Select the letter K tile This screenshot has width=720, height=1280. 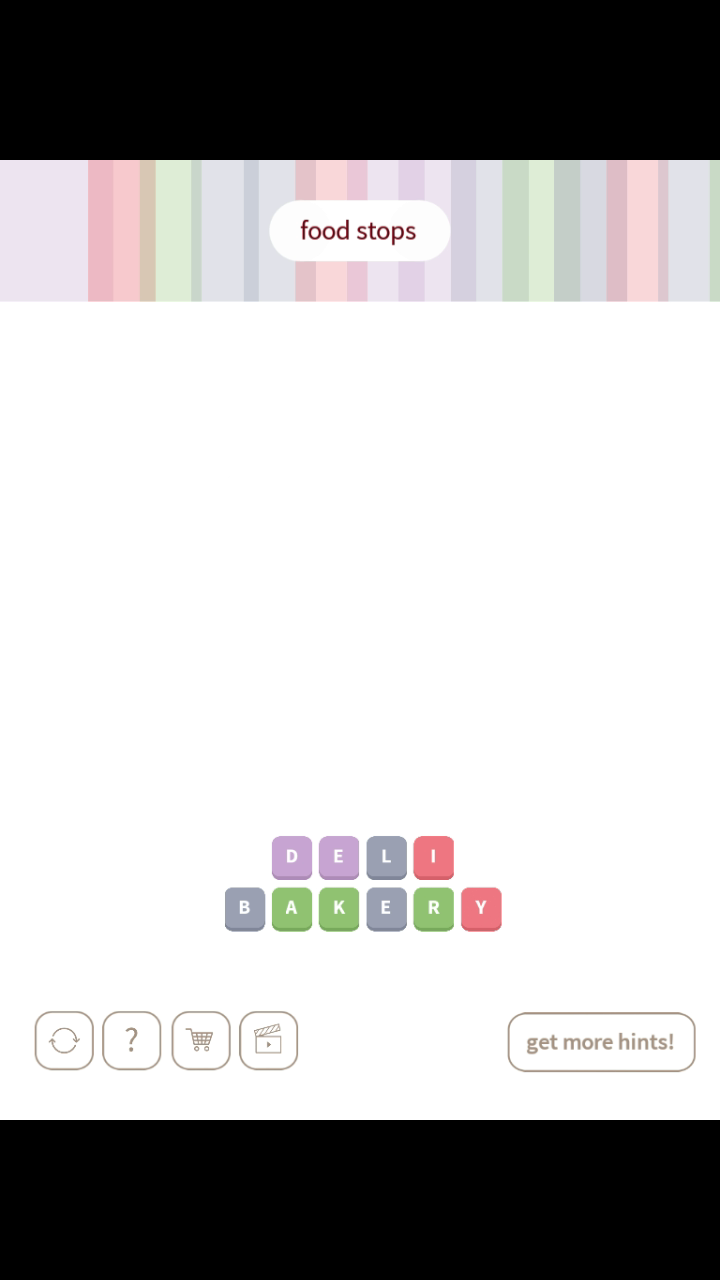pos(339,908)
